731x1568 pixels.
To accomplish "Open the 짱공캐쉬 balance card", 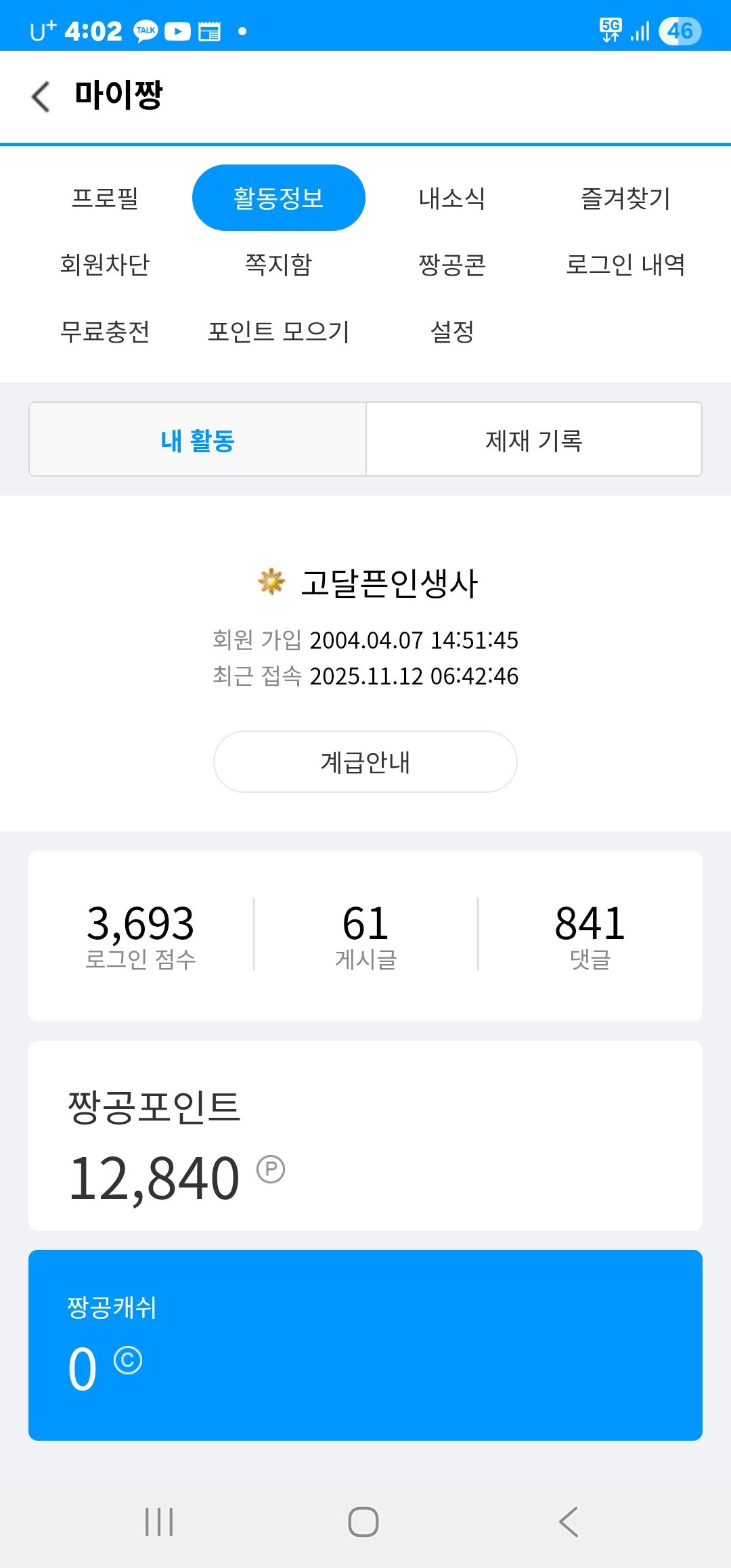I will coord(365,1345).
